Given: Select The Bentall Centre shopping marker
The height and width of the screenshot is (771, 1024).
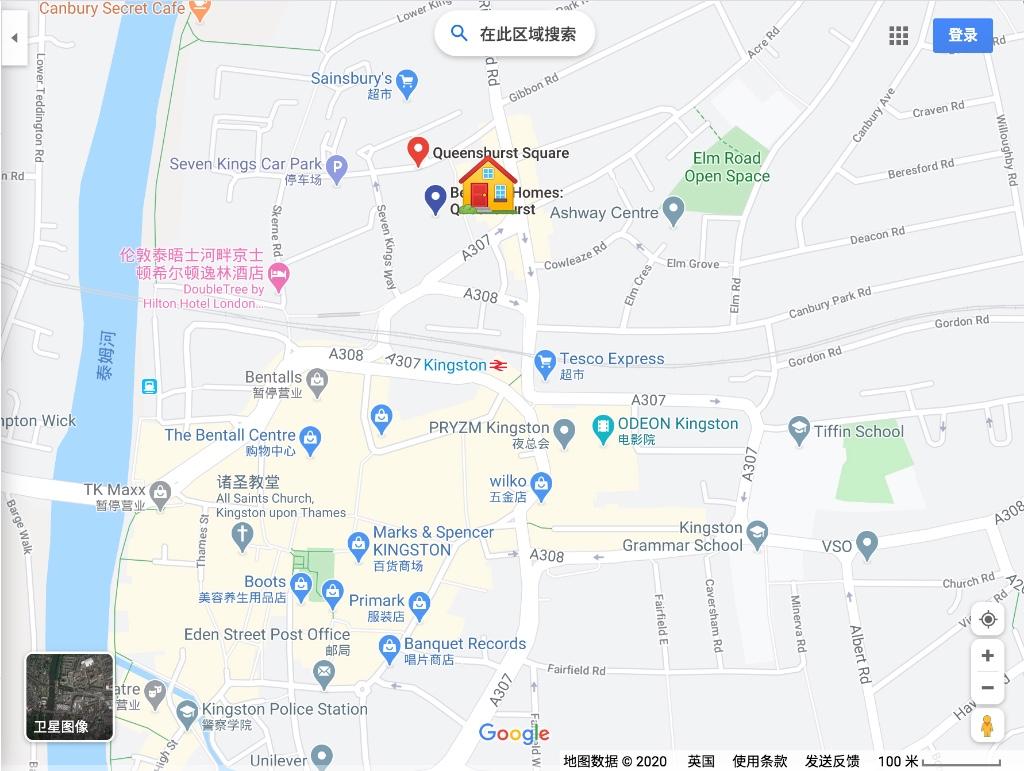Looking at the screenshot, I should point(310,439).
